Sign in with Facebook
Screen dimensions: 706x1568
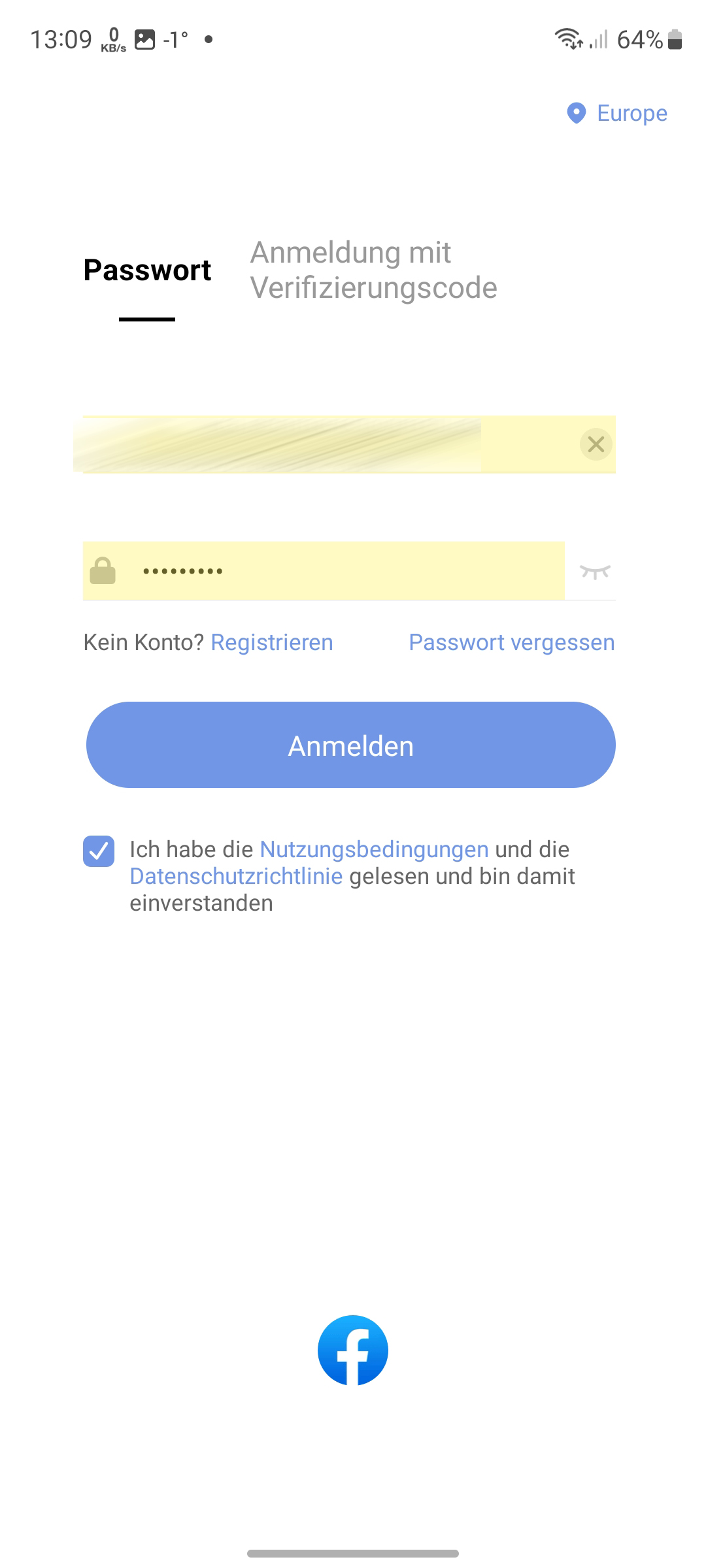[353, 1350]
